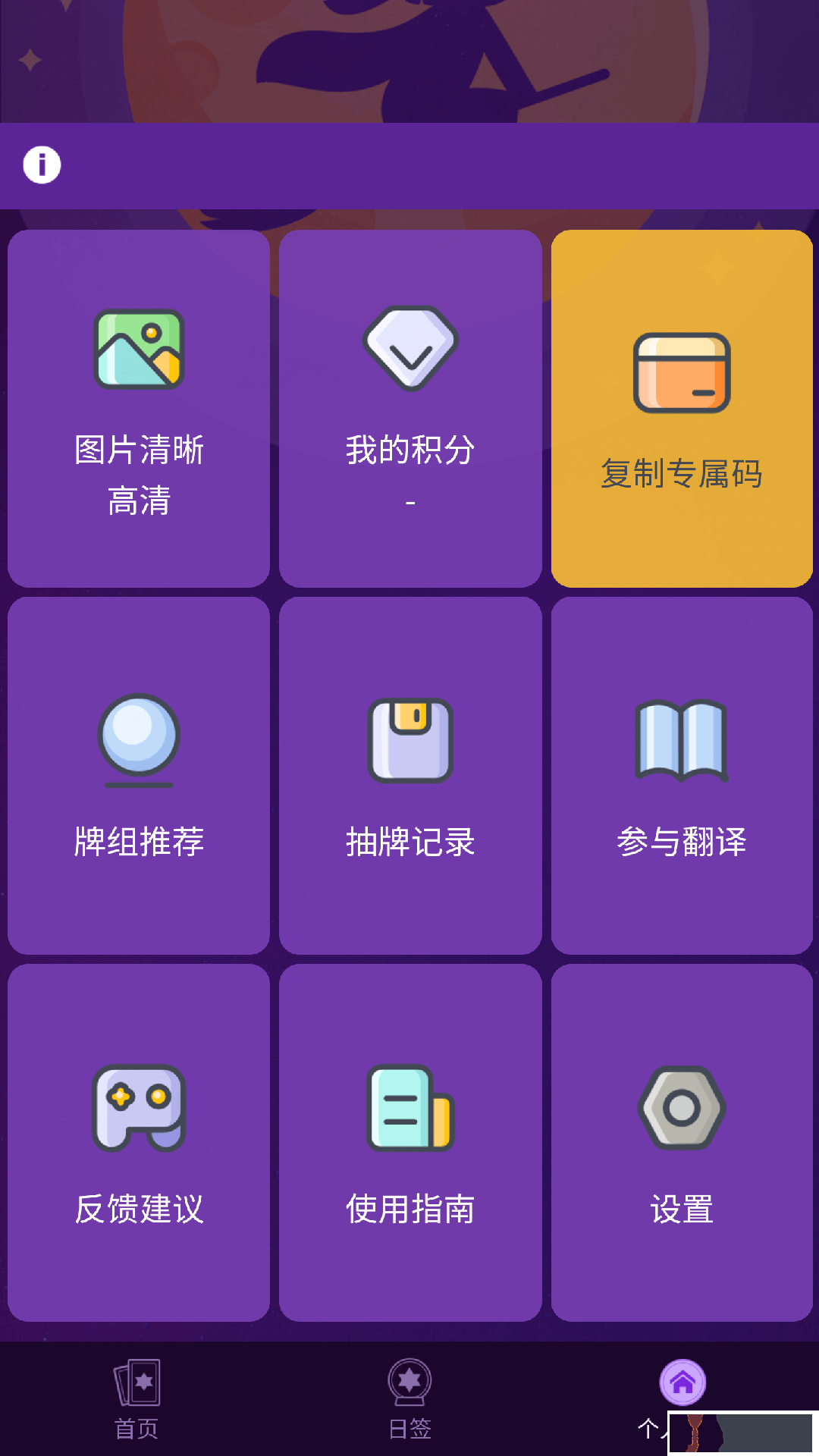View 抽牌记录 draw history
This screenshot has height=1456, width=819.
pyautogui.click(x=410, y=775)
